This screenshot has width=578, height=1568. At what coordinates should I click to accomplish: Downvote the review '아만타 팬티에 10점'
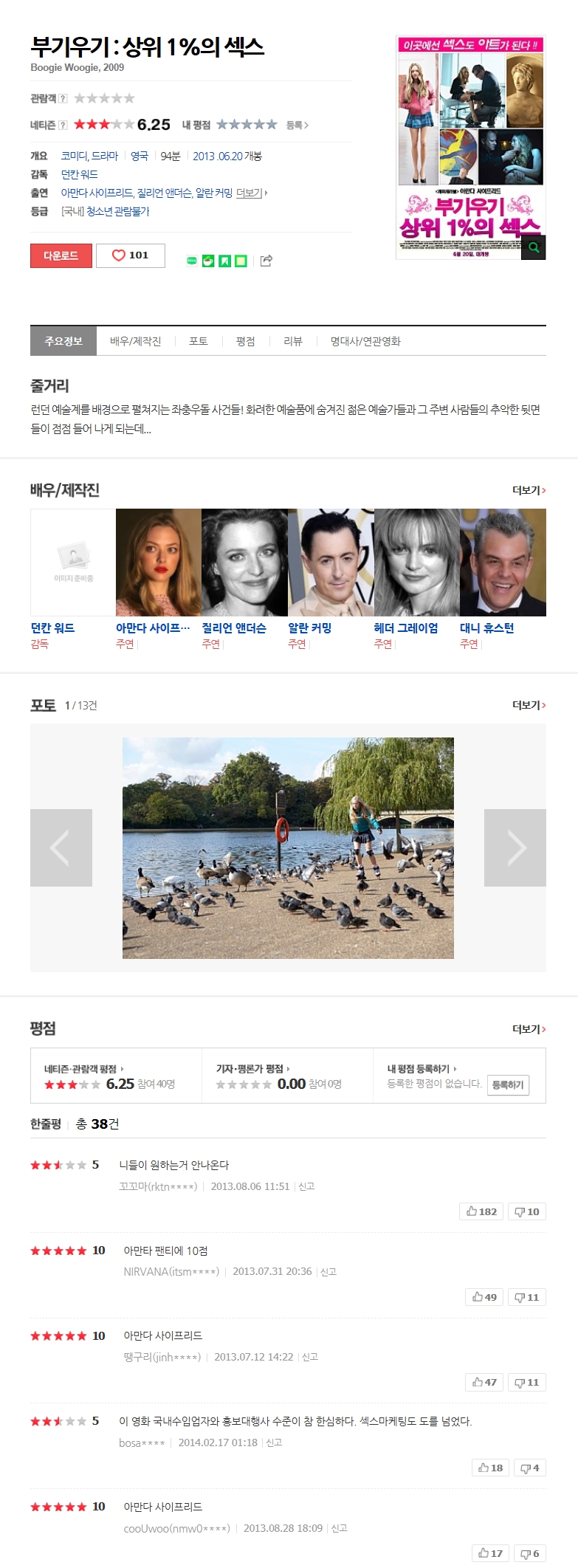pyautogui.click(x=526, y=1297)
